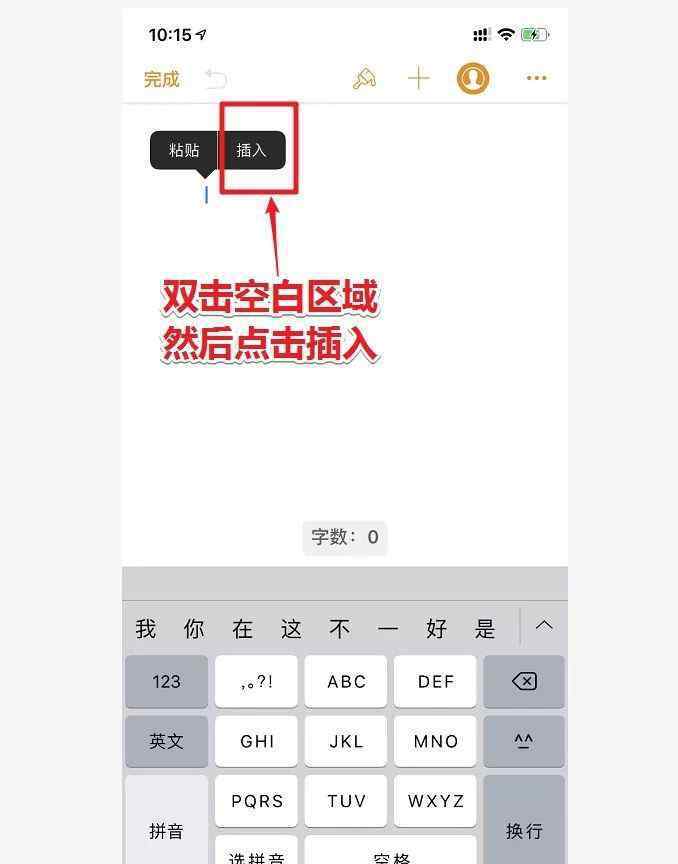The image size is (678, 864).
Task: Open the collaboration person icon
Action: pyautogui.click(x=473, y=78)
